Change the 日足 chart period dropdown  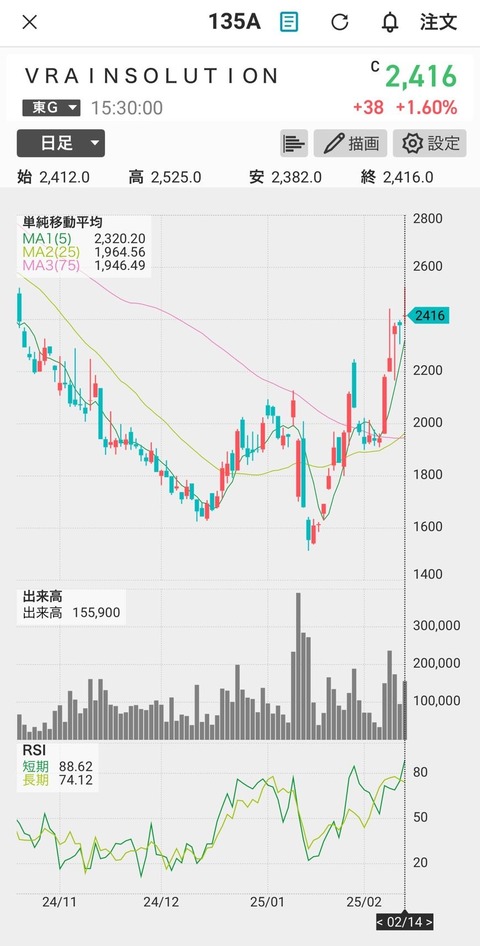pyautogui.click(x=61, y=143)
